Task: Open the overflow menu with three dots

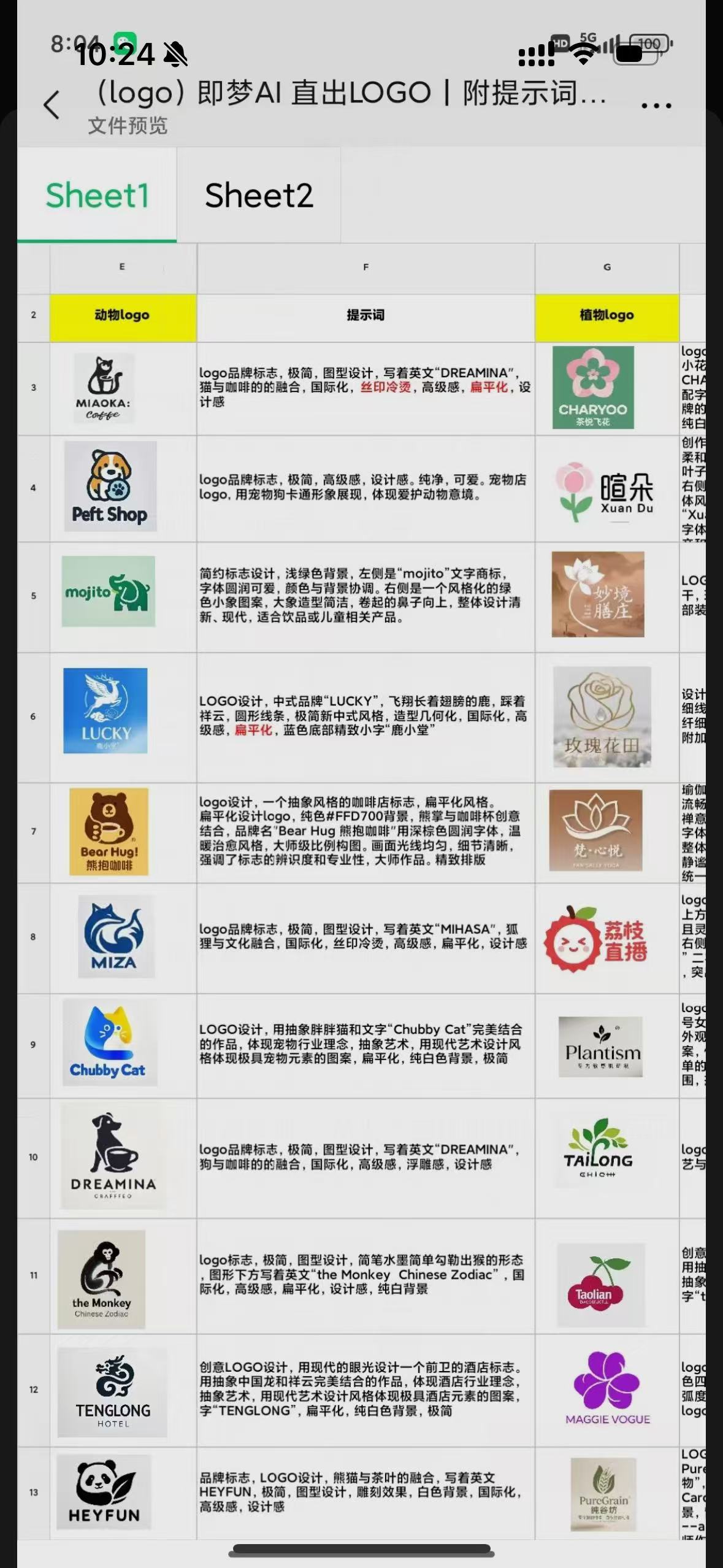Action: click(656, 106)
